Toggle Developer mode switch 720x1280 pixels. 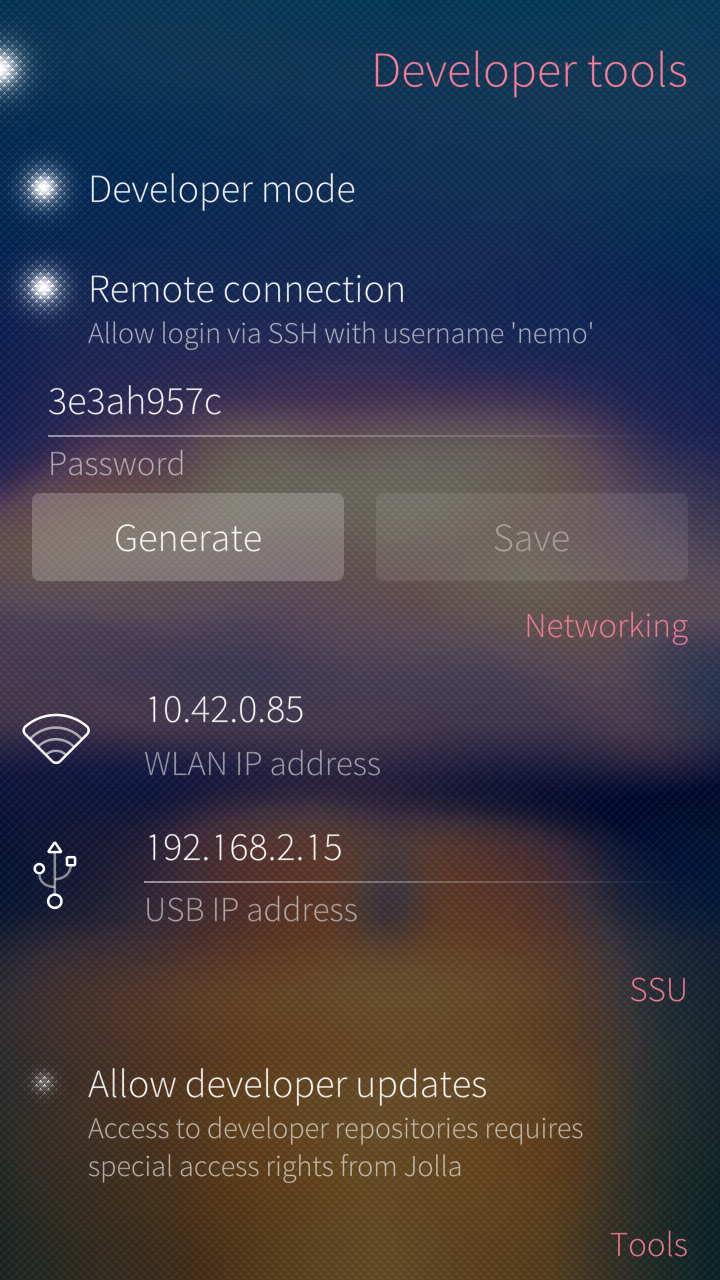tap(44, 188)
